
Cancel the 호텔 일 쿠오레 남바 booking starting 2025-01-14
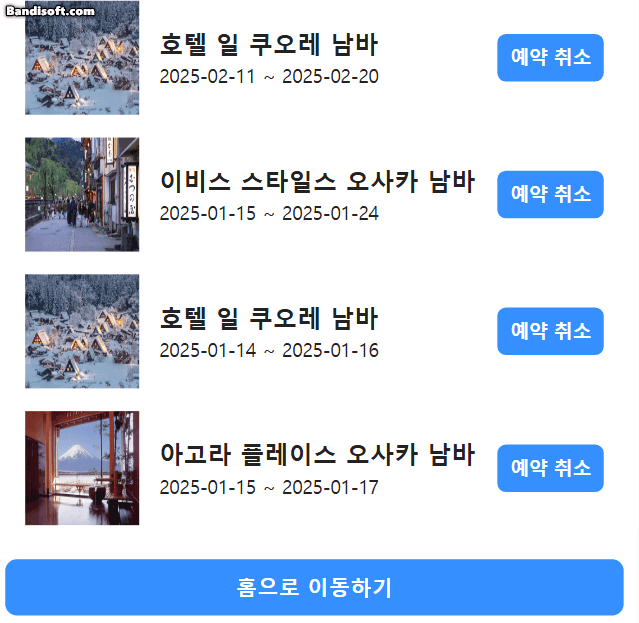[x=550, y=331]
